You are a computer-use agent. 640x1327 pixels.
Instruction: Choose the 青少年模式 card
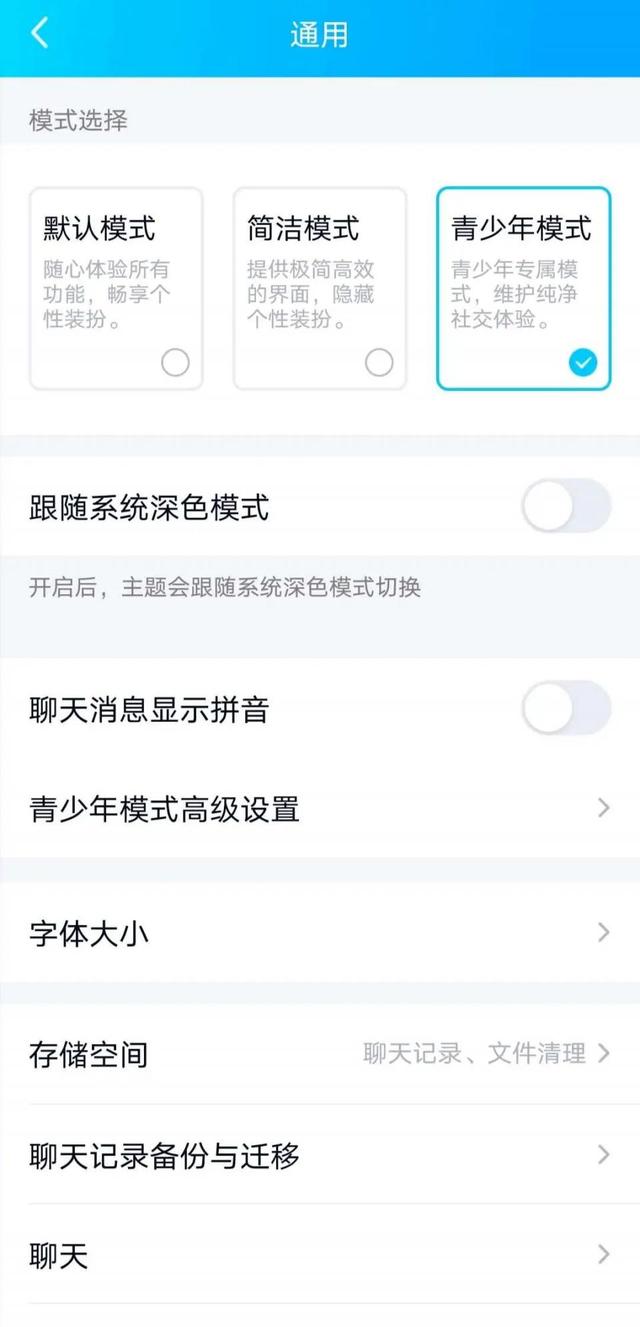[523, 288]
